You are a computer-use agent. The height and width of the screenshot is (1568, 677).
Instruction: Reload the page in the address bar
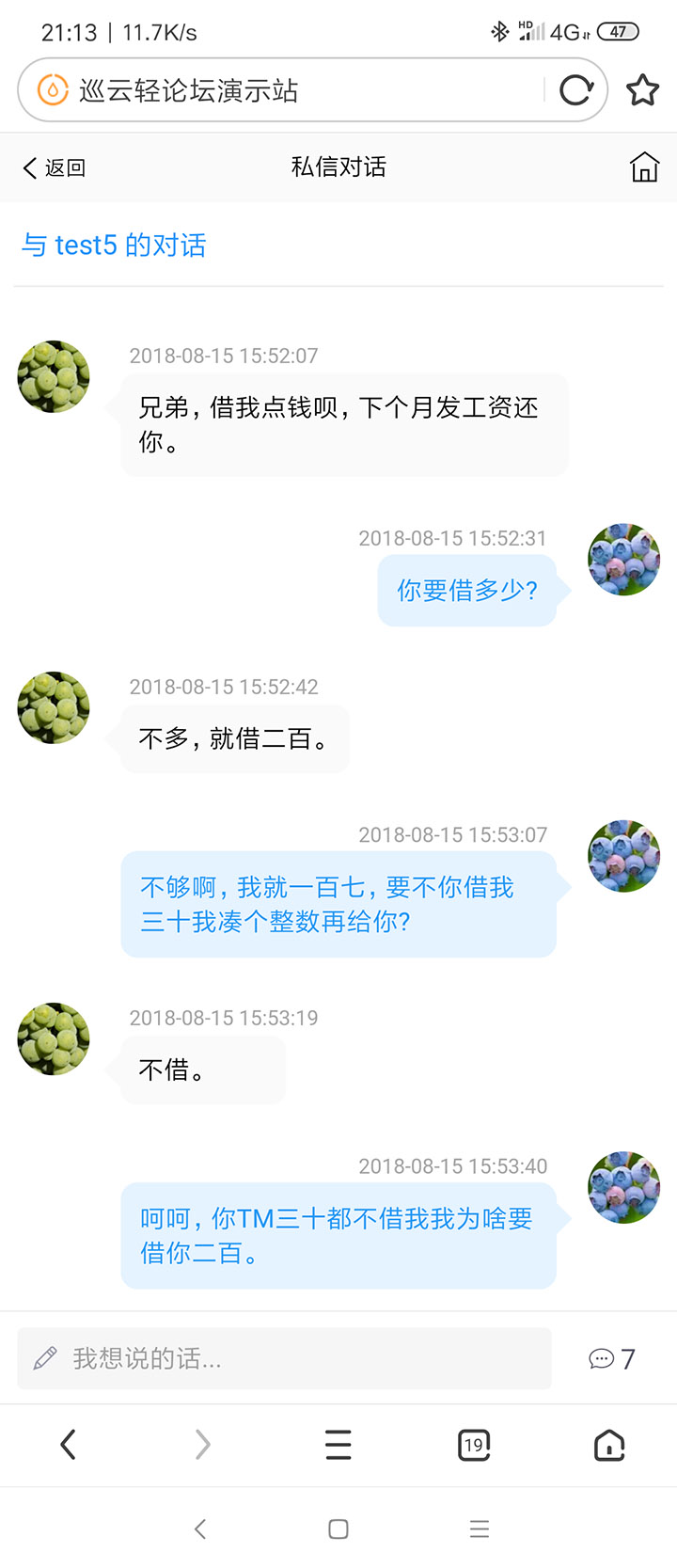pos(575,90)
